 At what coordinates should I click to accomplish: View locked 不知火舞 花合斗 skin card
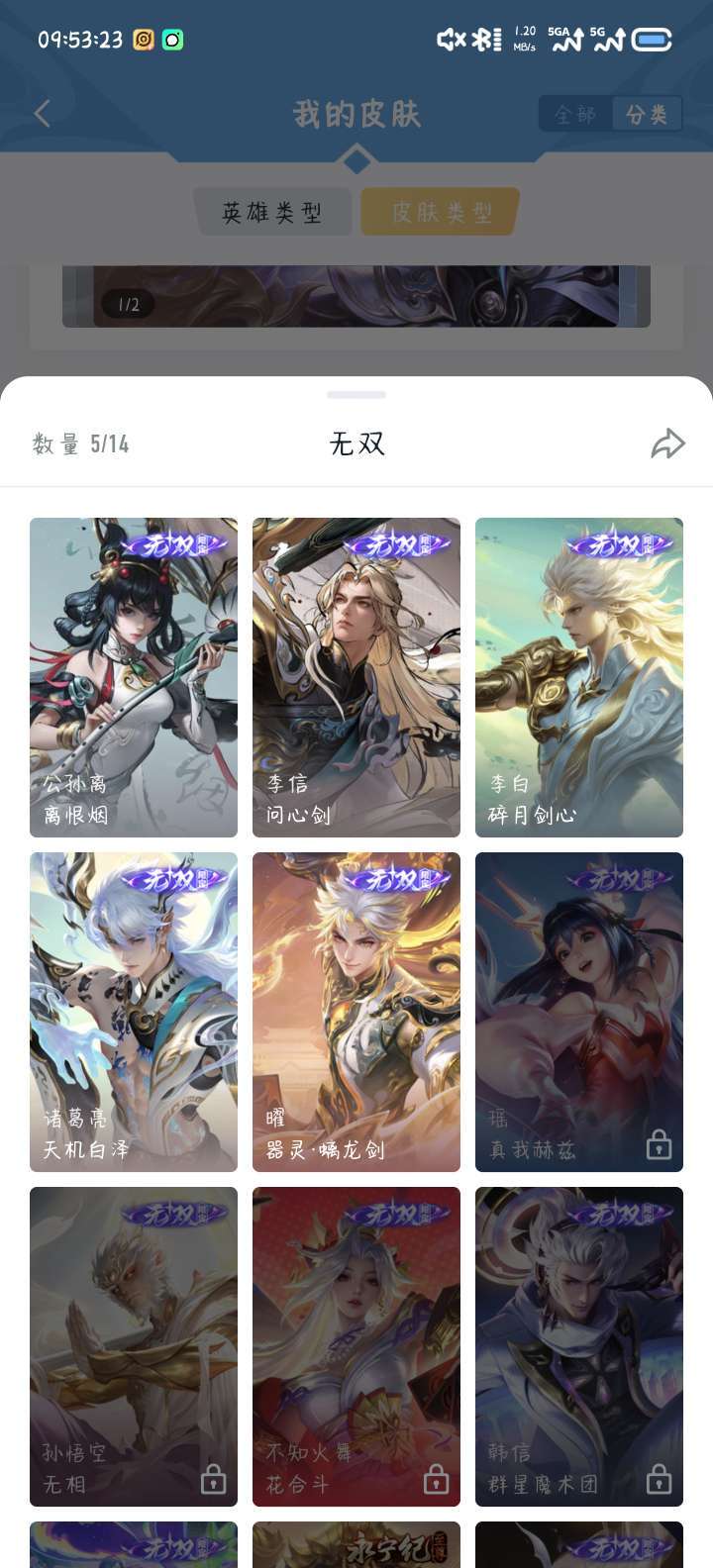(x=356, y=1346)
